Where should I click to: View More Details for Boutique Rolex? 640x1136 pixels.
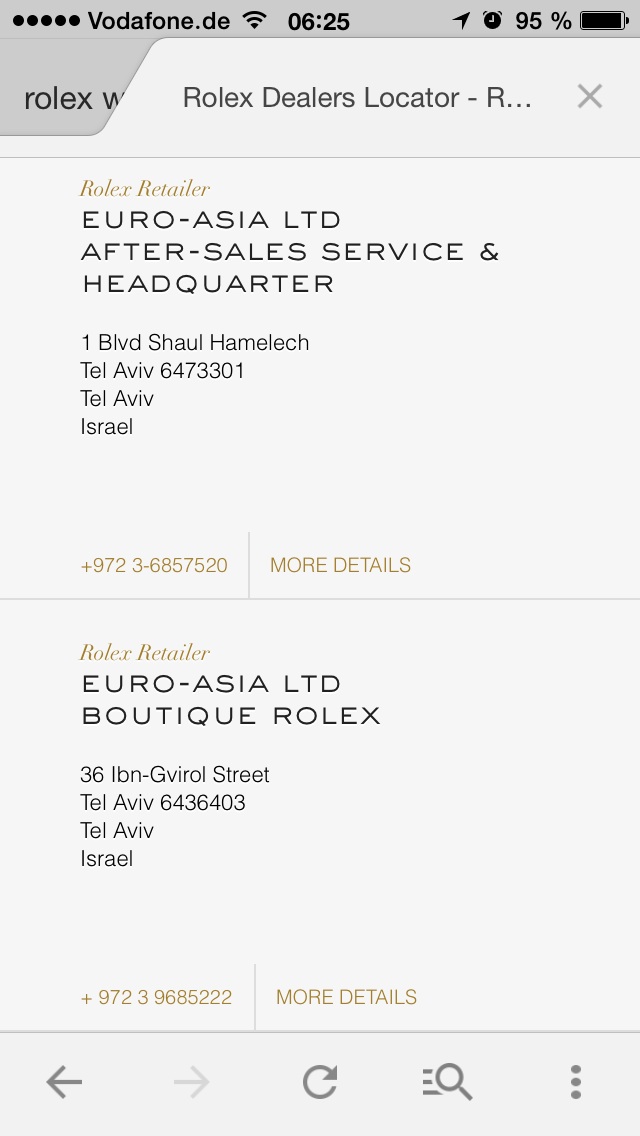346,997
